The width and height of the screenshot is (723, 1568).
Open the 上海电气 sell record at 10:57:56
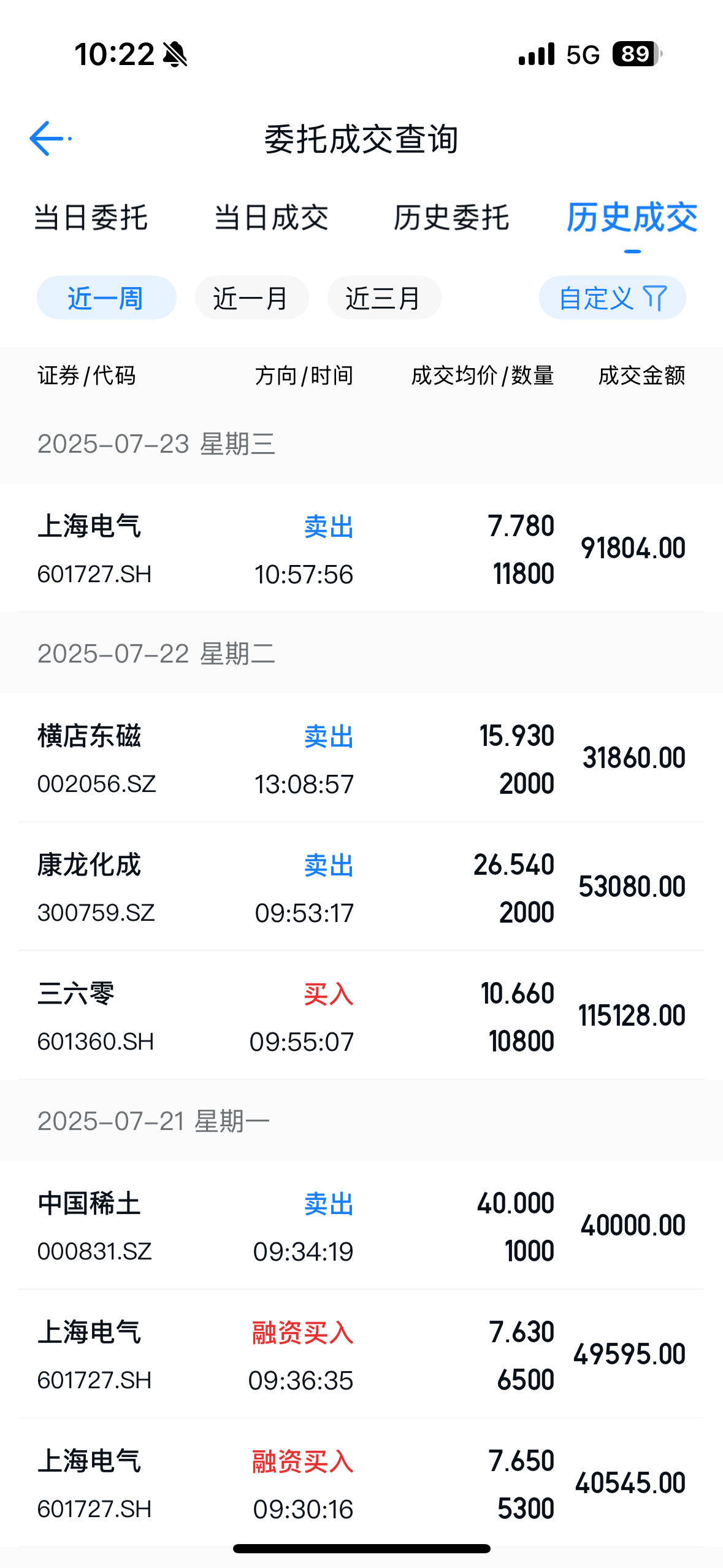tap(361, 548)
